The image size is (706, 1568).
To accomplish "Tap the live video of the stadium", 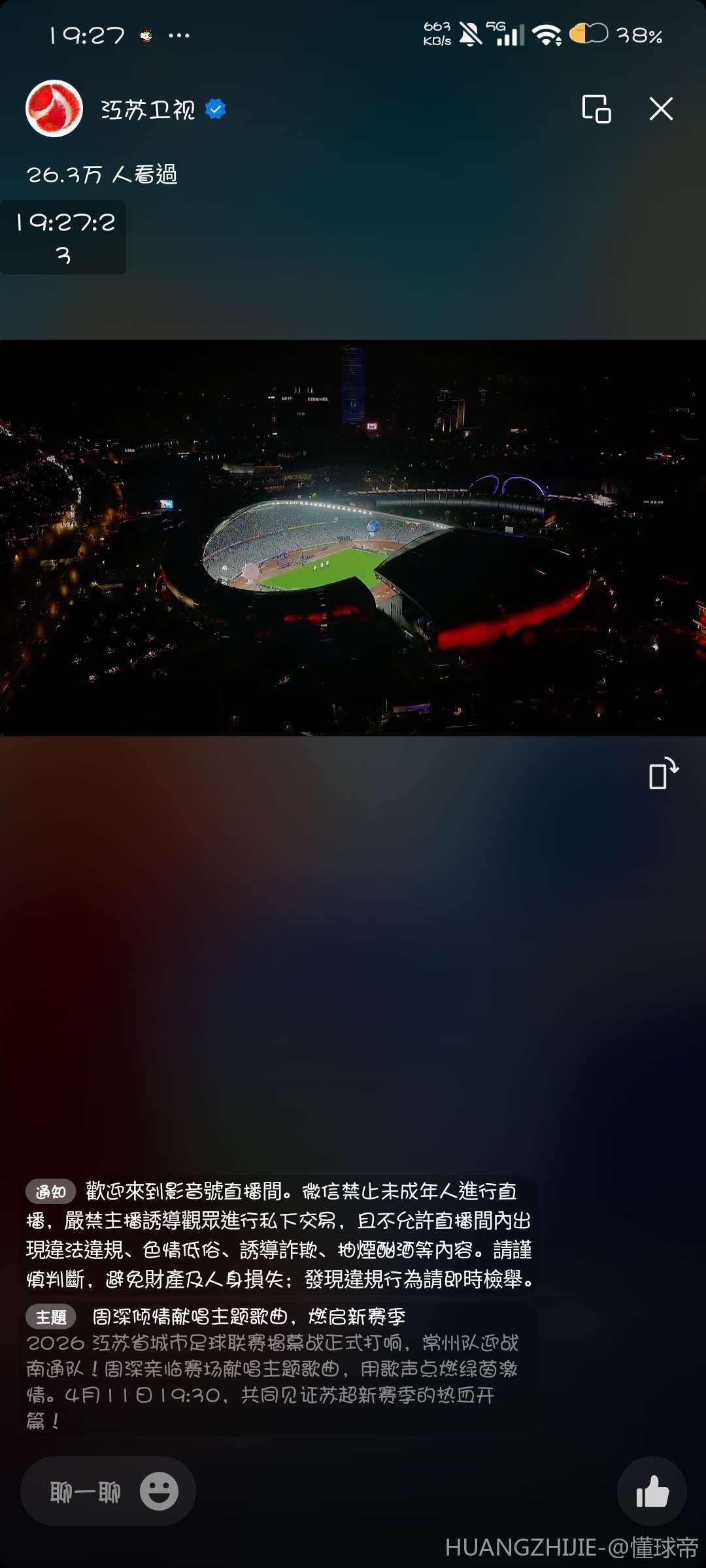I will tap(353, 538).
